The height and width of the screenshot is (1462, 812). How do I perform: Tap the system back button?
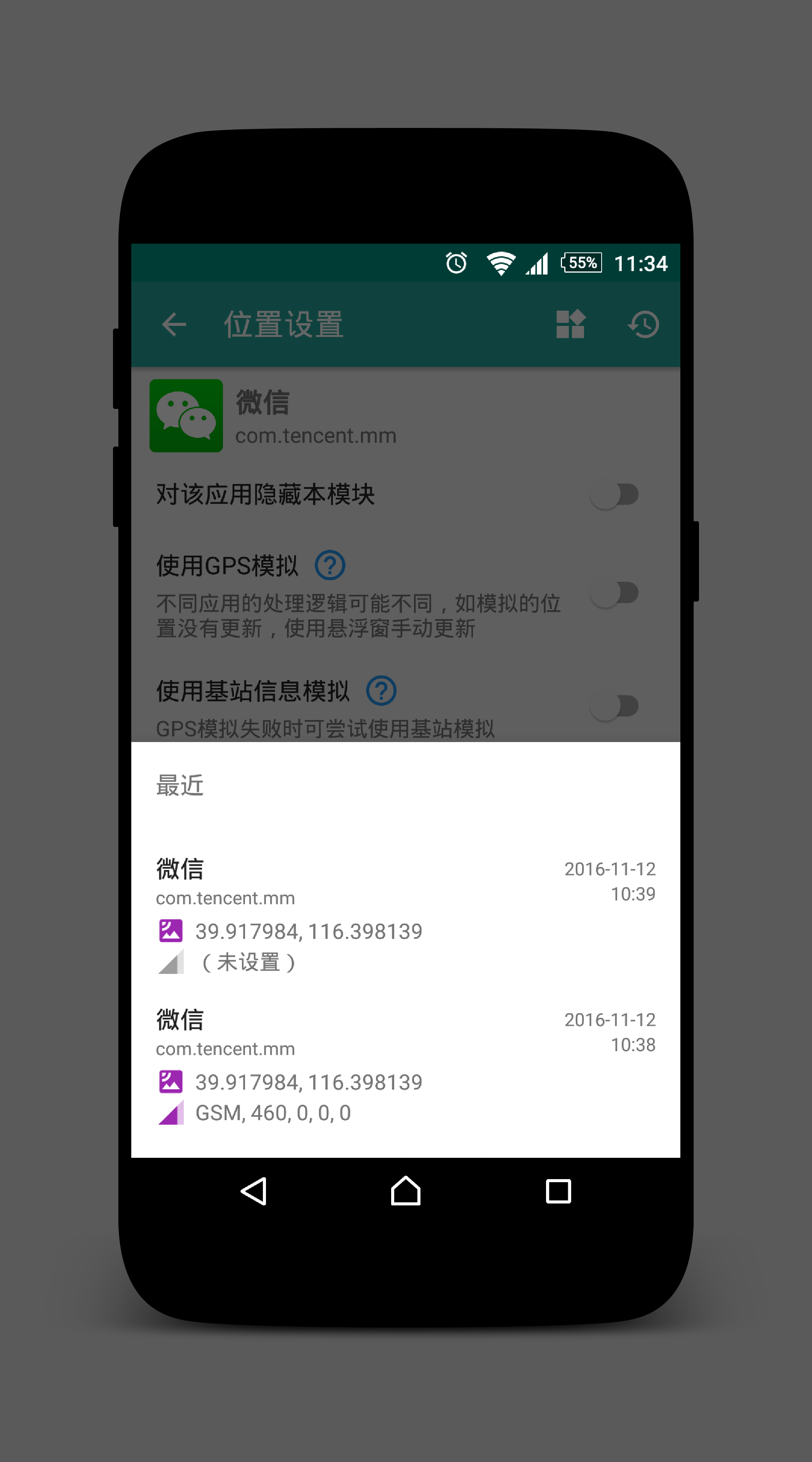tap(254, 1191)
